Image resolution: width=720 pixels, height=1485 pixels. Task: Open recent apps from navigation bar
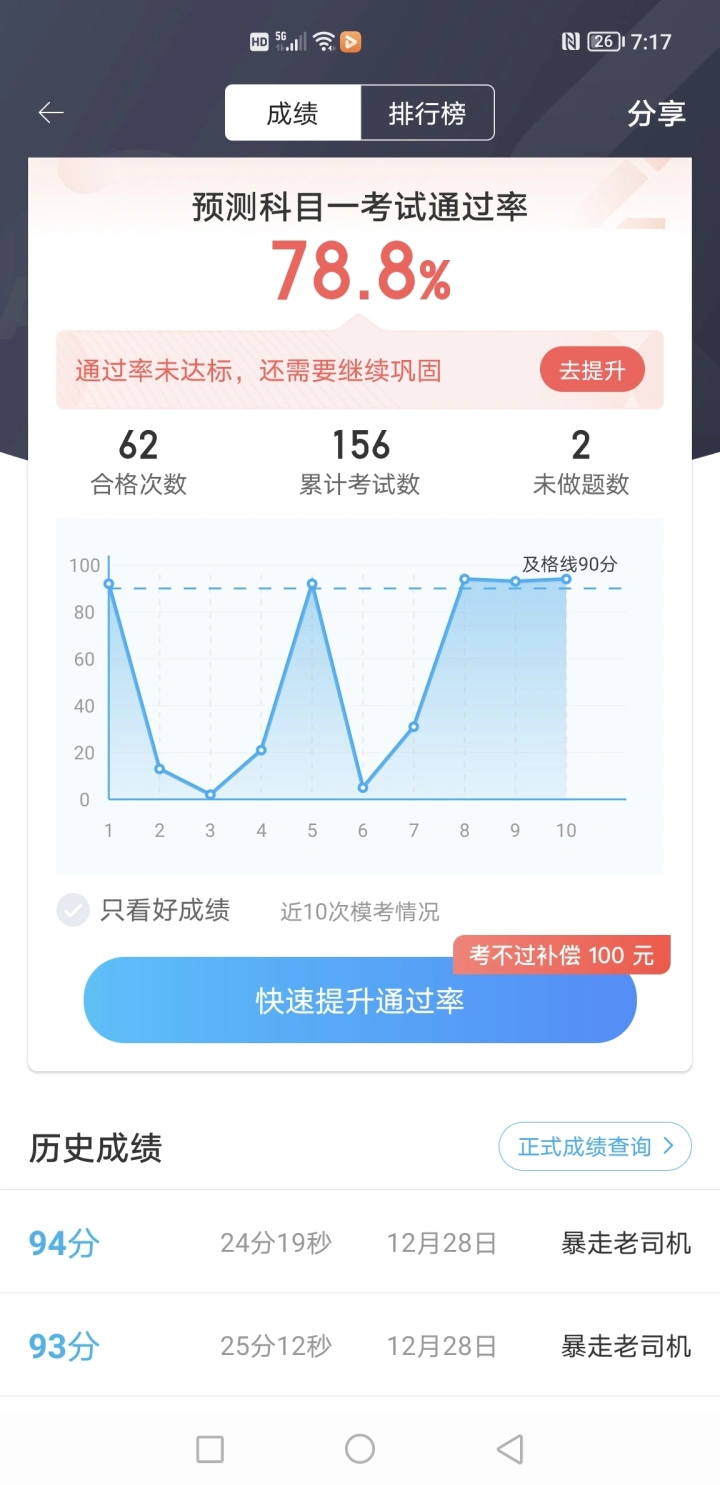pyautogui.click(x=210, y=1448)
